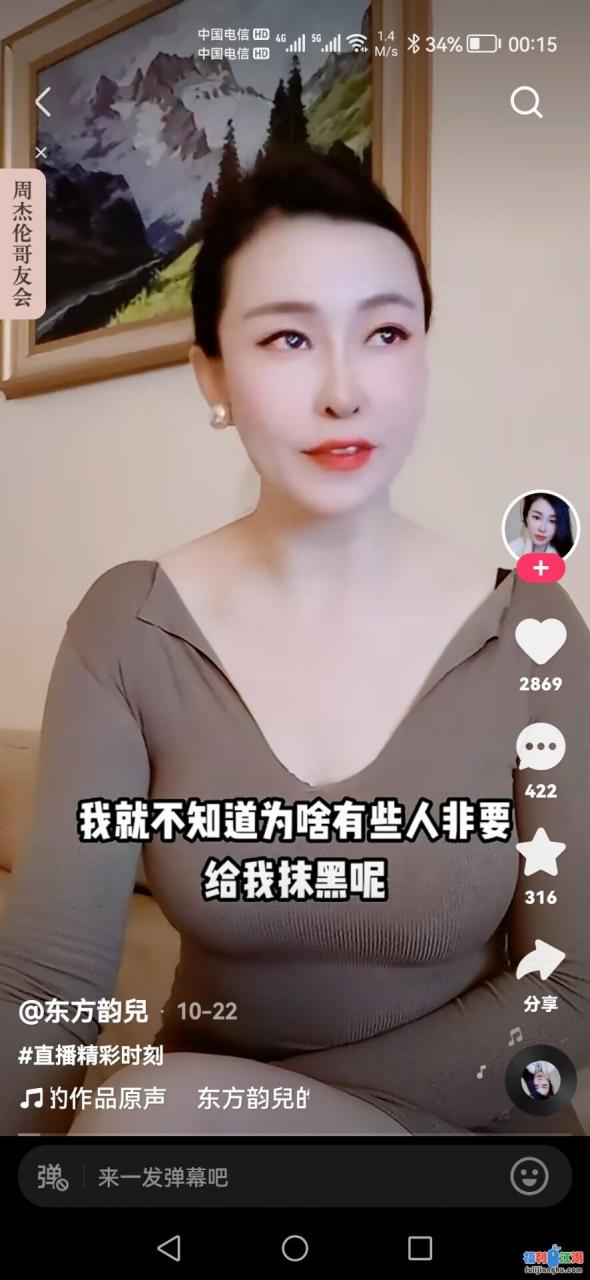The image size is (590, 1280).
Task: Open the comments with 422 count
Action: [541, 748]
